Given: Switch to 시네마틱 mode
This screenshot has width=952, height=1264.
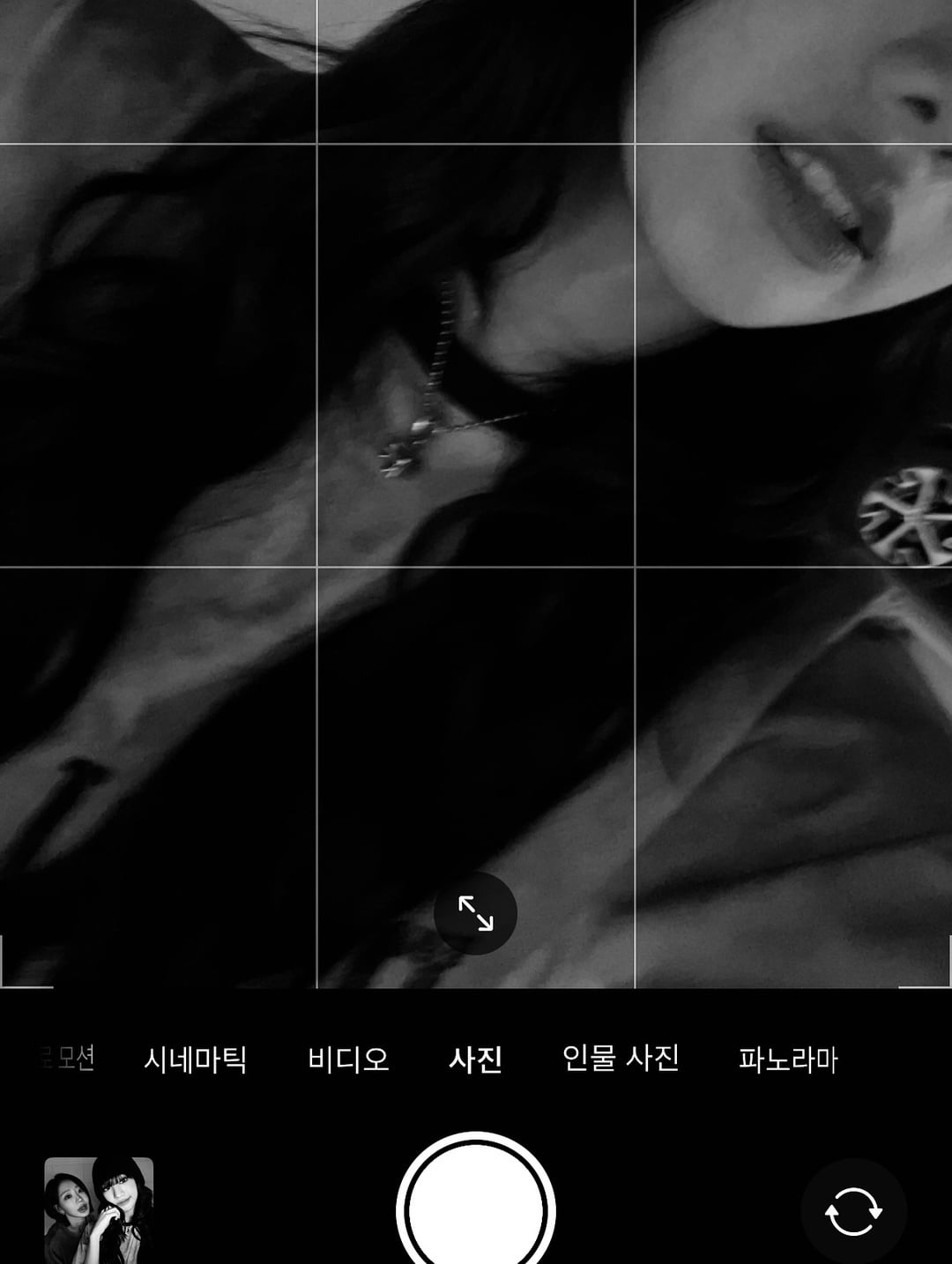Looking at the screenshot, I should pos(195,1059).
